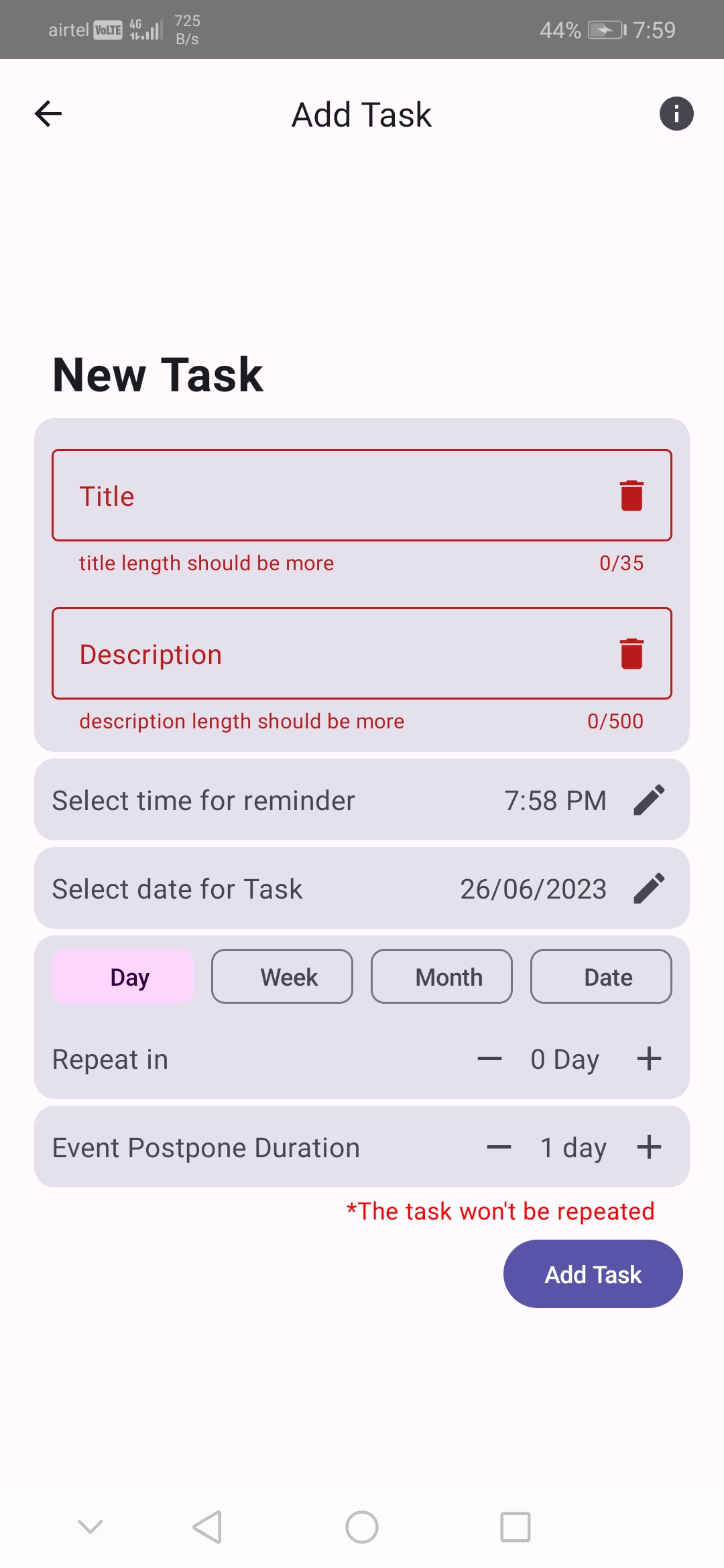Open app info using the info icon

click(676, 113)
